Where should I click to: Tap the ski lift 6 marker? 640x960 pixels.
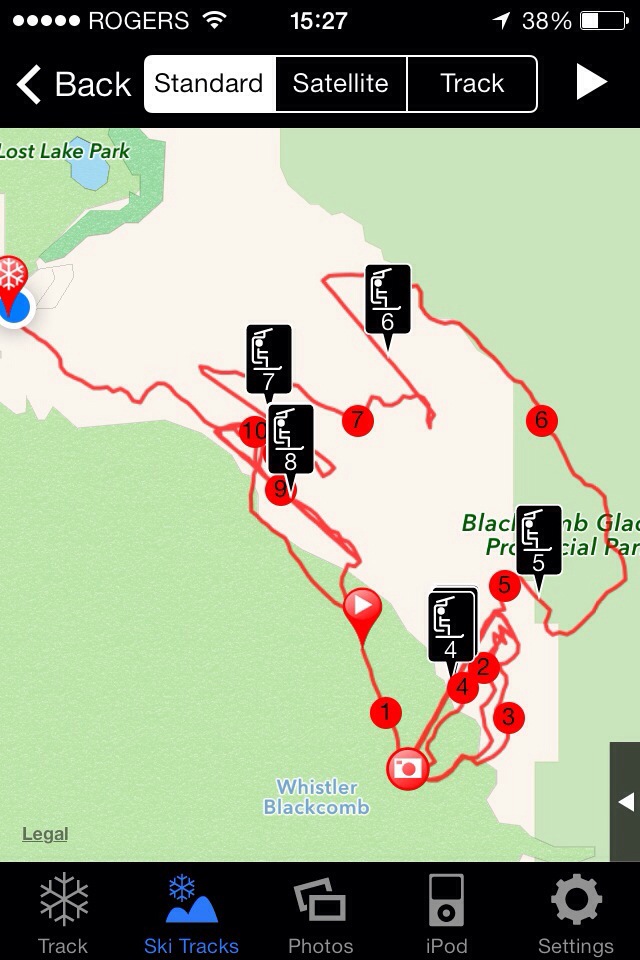[x=388, y=300]
